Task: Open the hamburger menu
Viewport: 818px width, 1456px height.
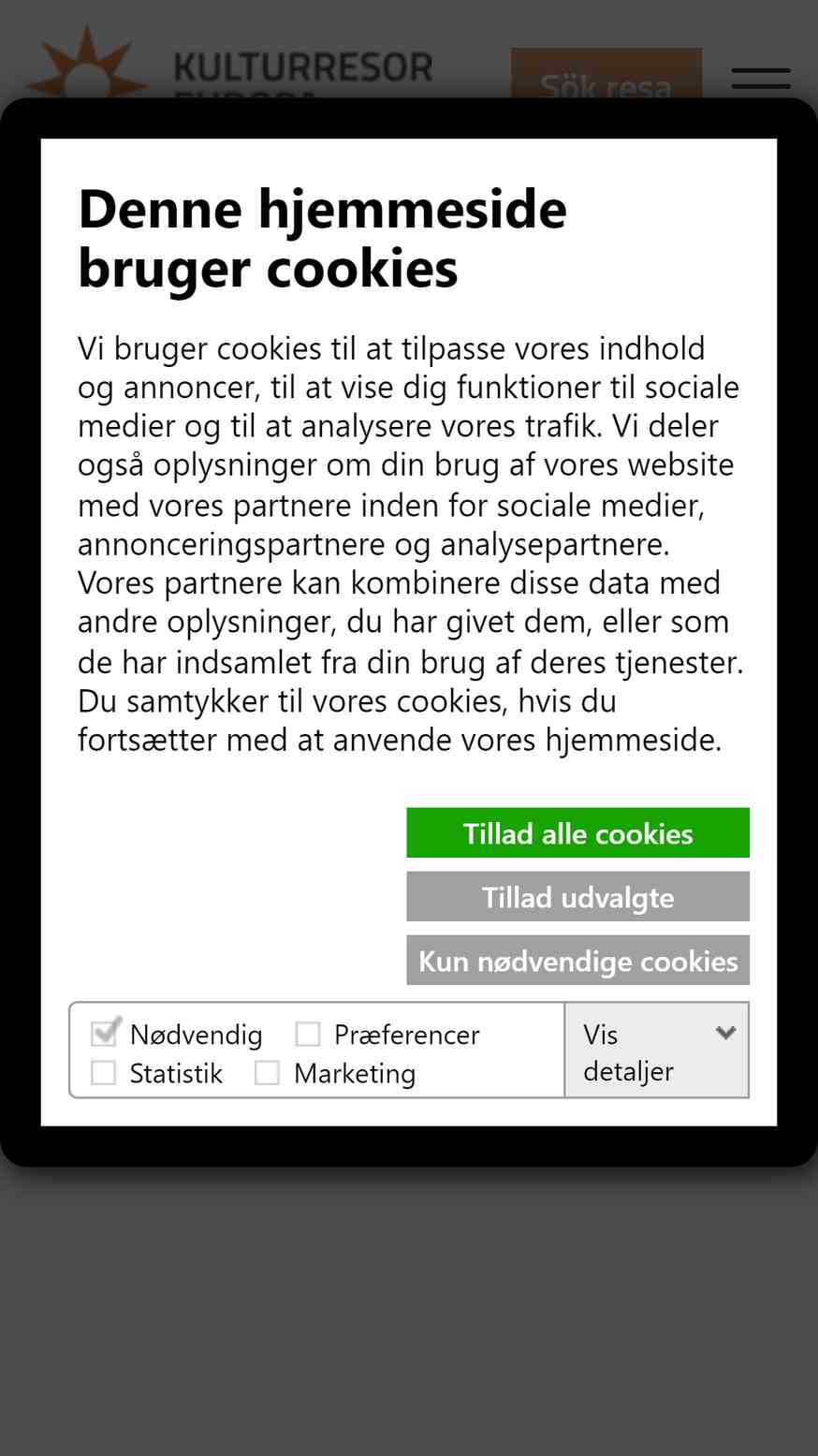Action: (x=760, y=79)
